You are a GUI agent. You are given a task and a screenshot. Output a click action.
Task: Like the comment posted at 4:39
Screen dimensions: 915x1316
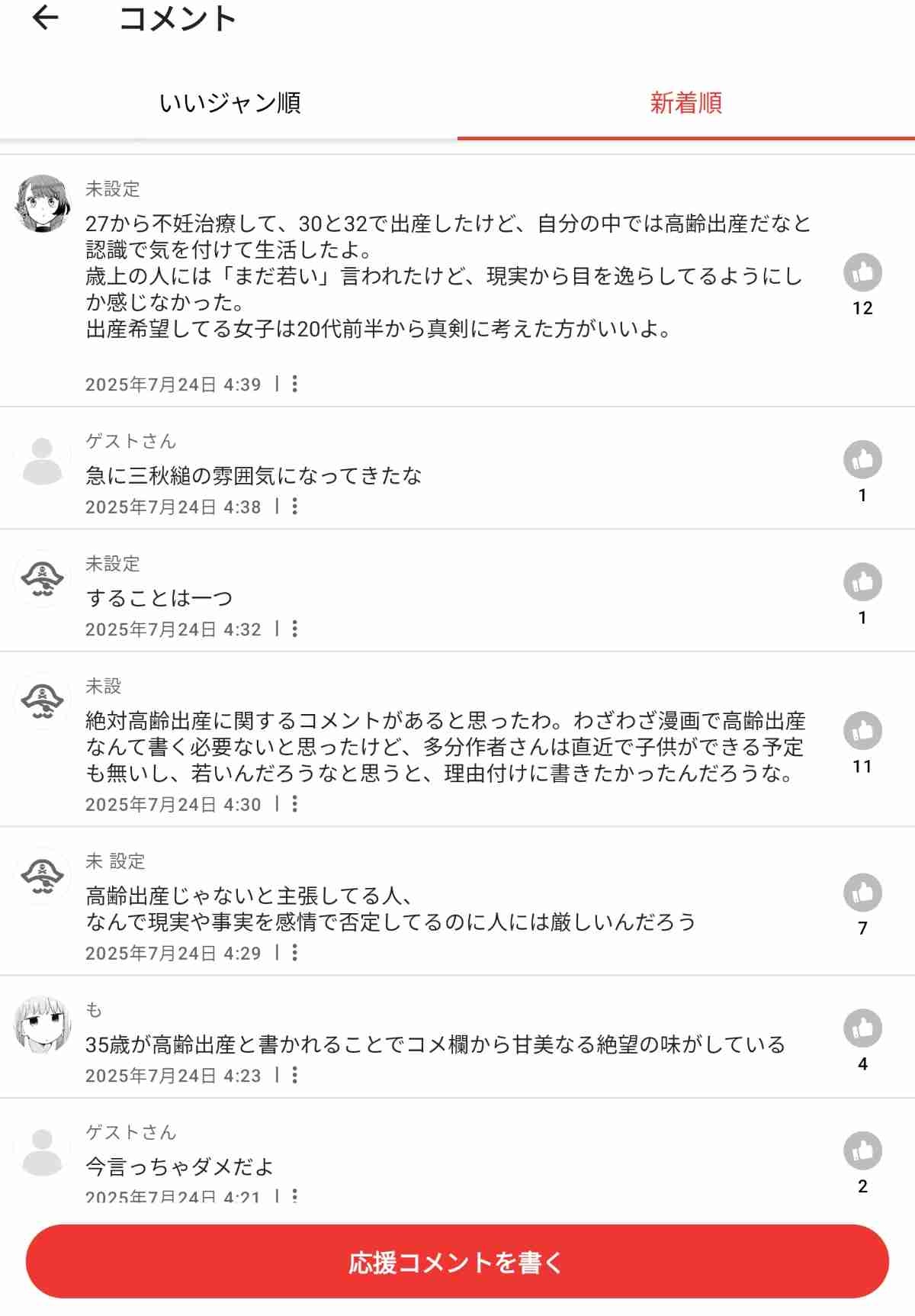(x=862, y=272)
